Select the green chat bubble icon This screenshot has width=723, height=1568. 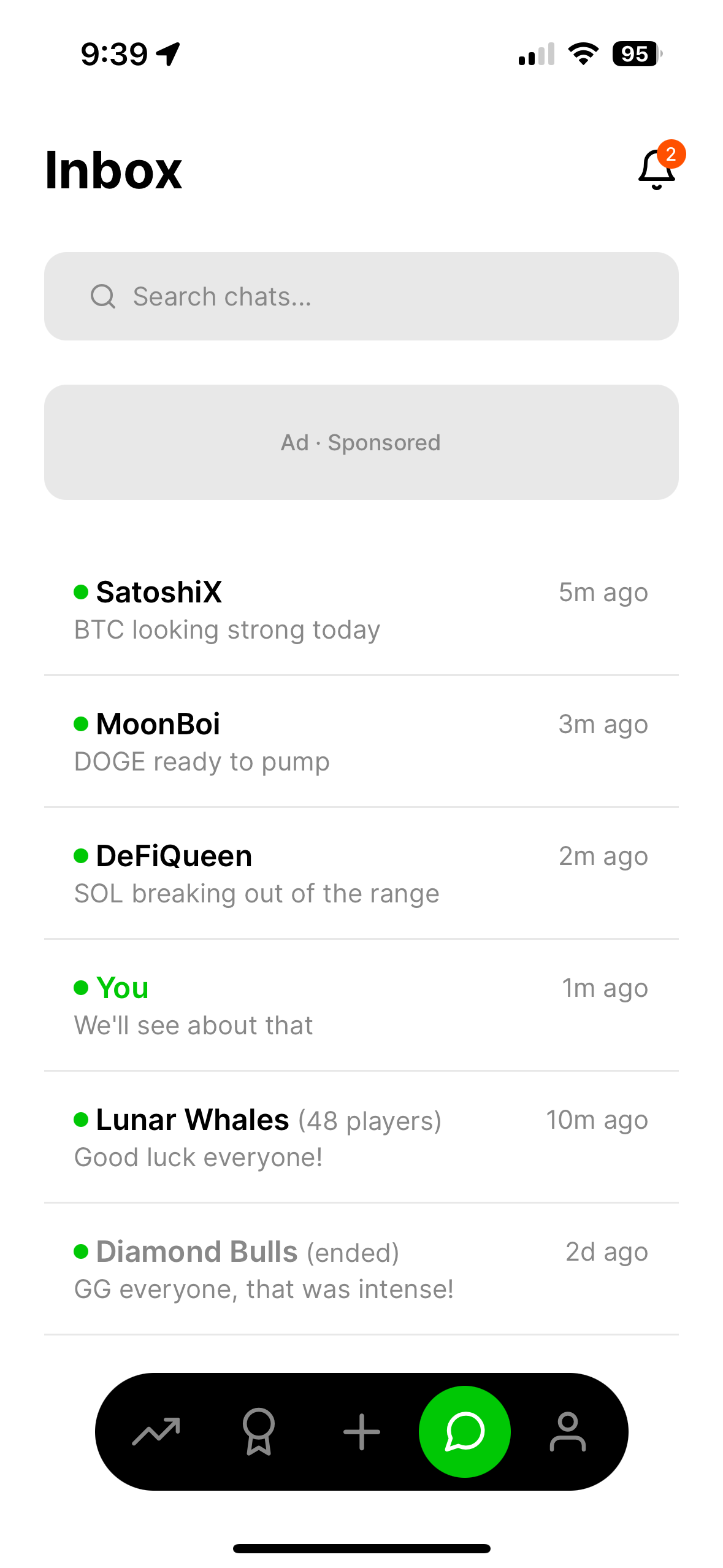tap(464, 1431)
